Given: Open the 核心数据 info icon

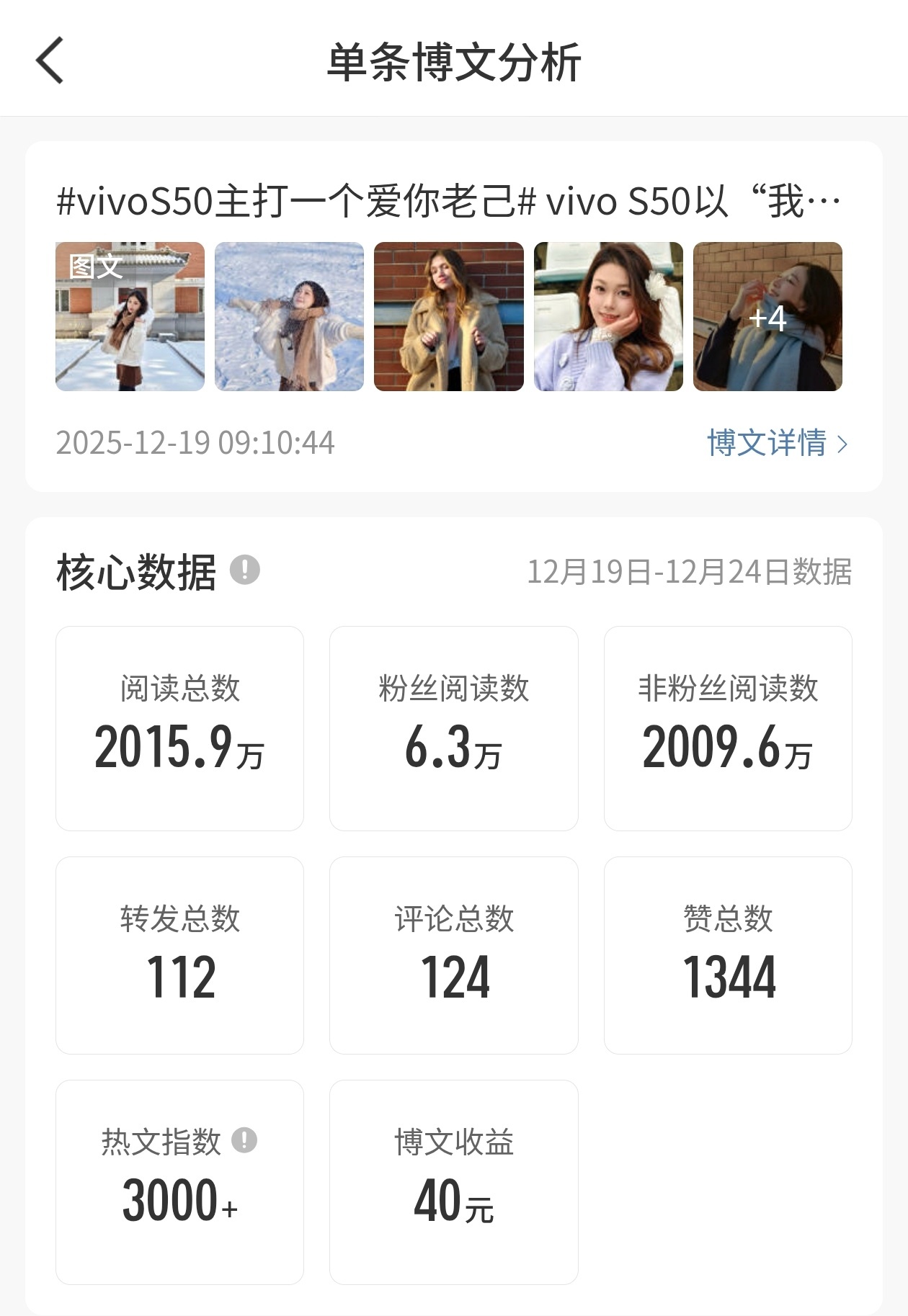Looking at the screenshot, I should point(245,571).
